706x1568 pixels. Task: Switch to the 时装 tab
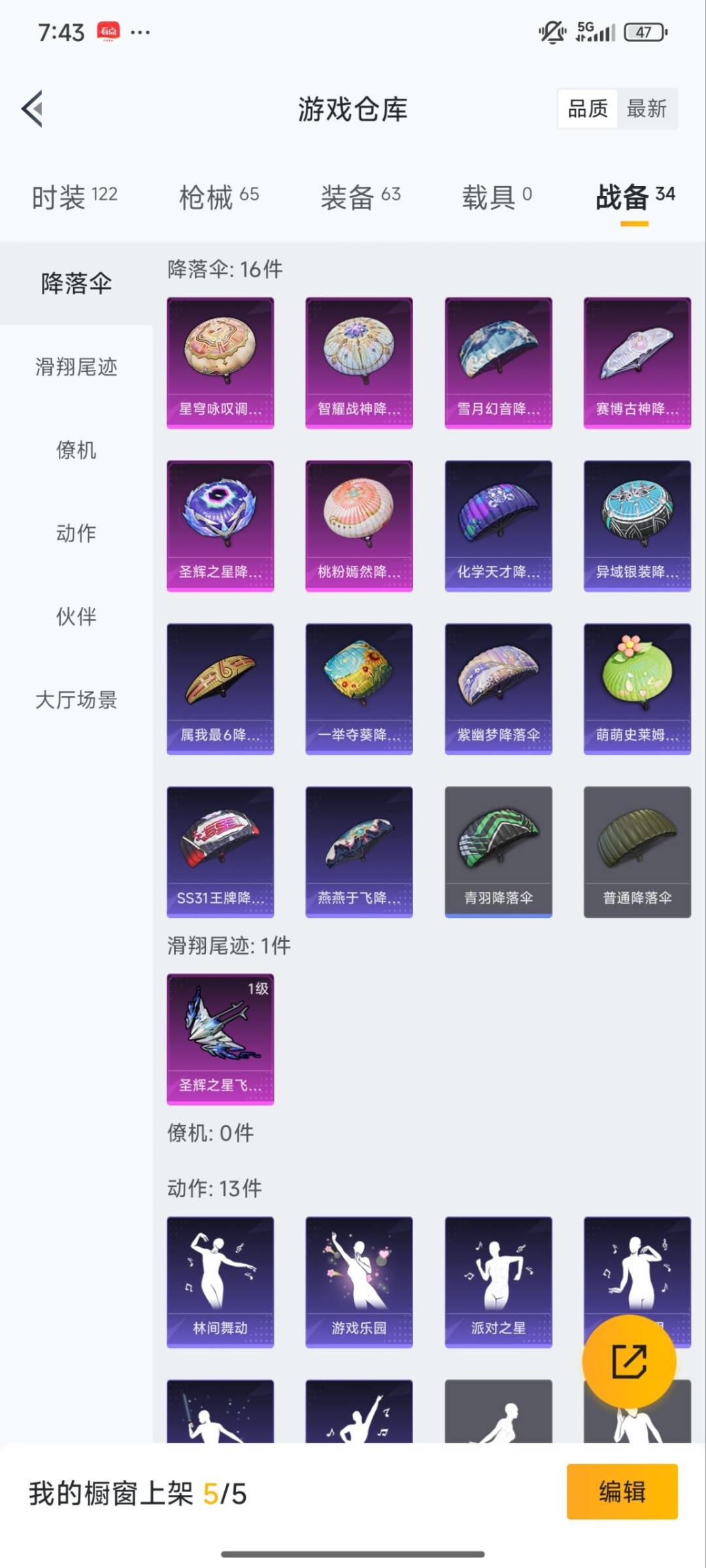point(74,196)
